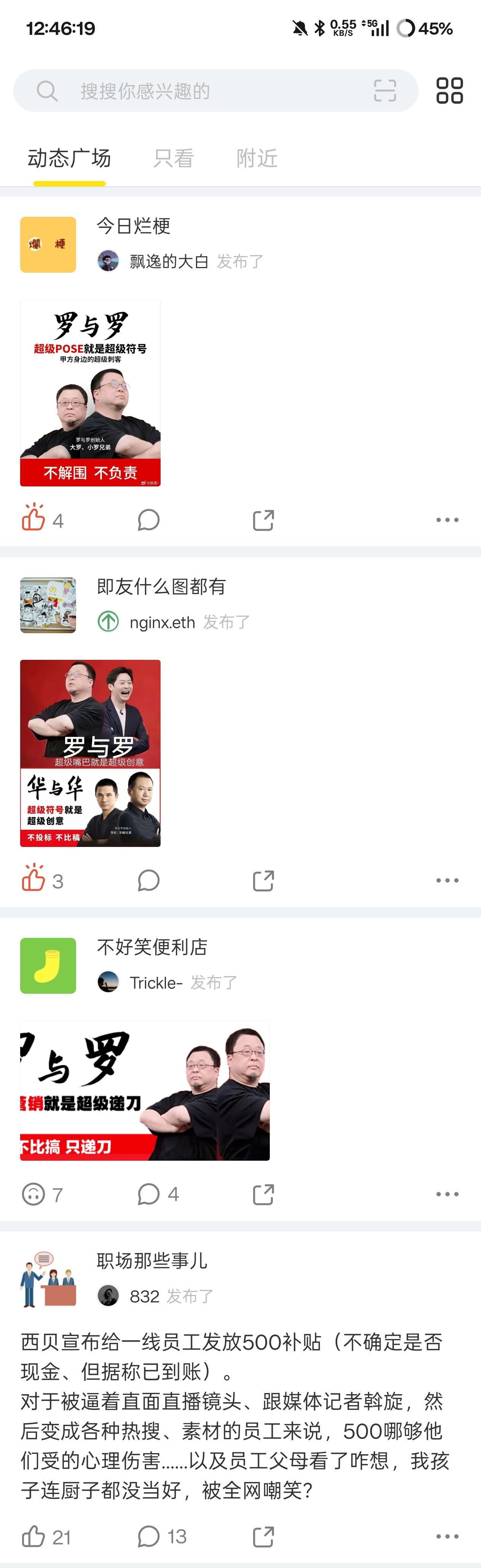Like the 西贝 post by 832
Screen dimensions: 481x1568
click(34, 1536)
